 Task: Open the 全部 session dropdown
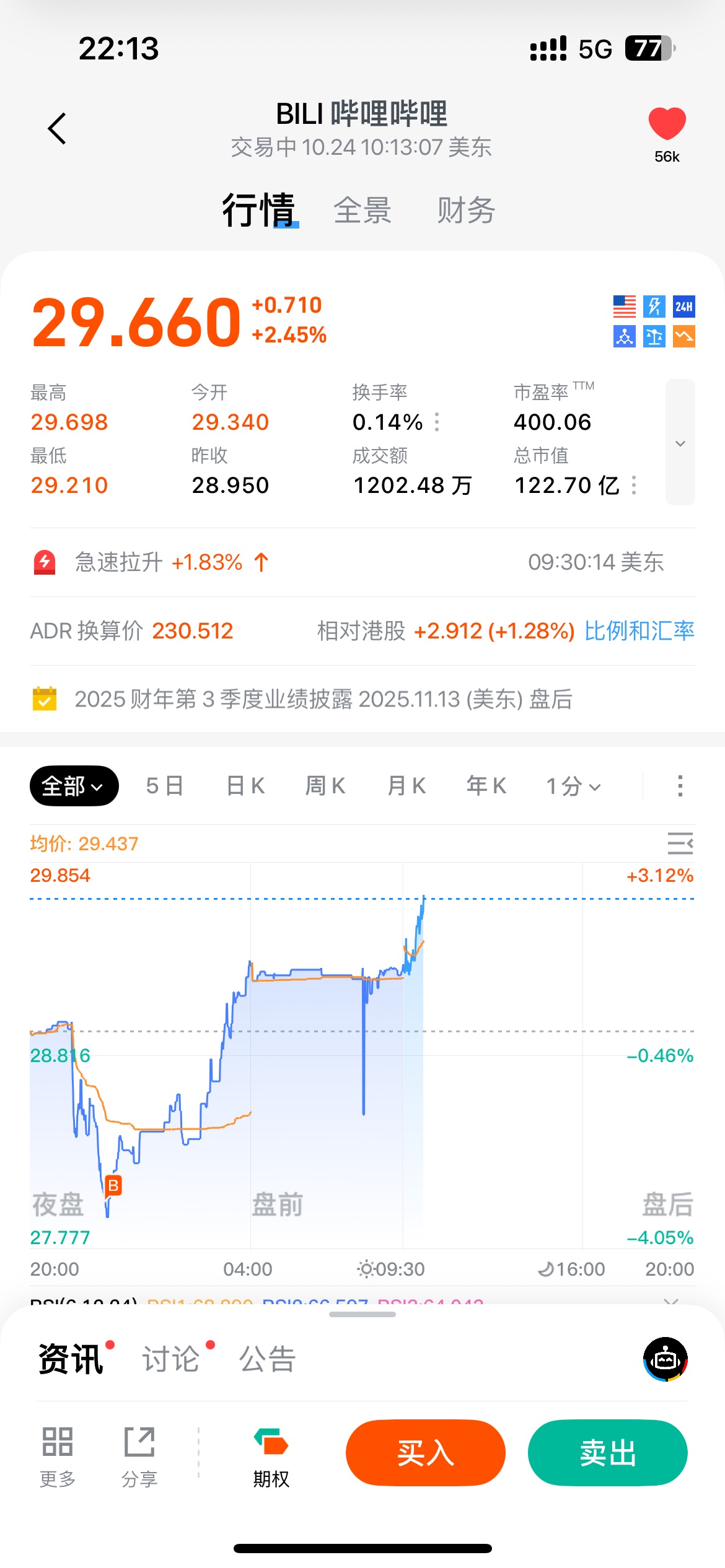point(74,786)
